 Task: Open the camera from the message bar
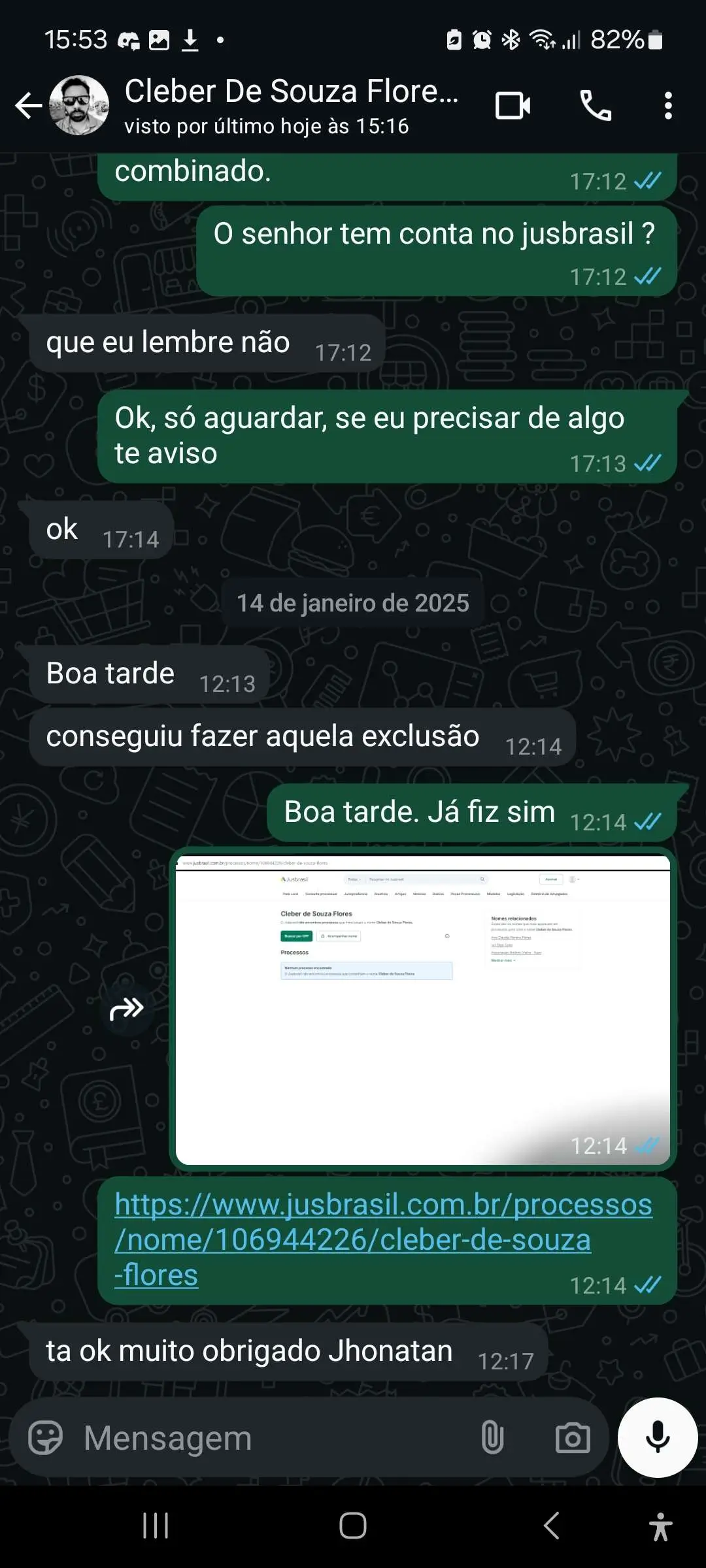573,1438
